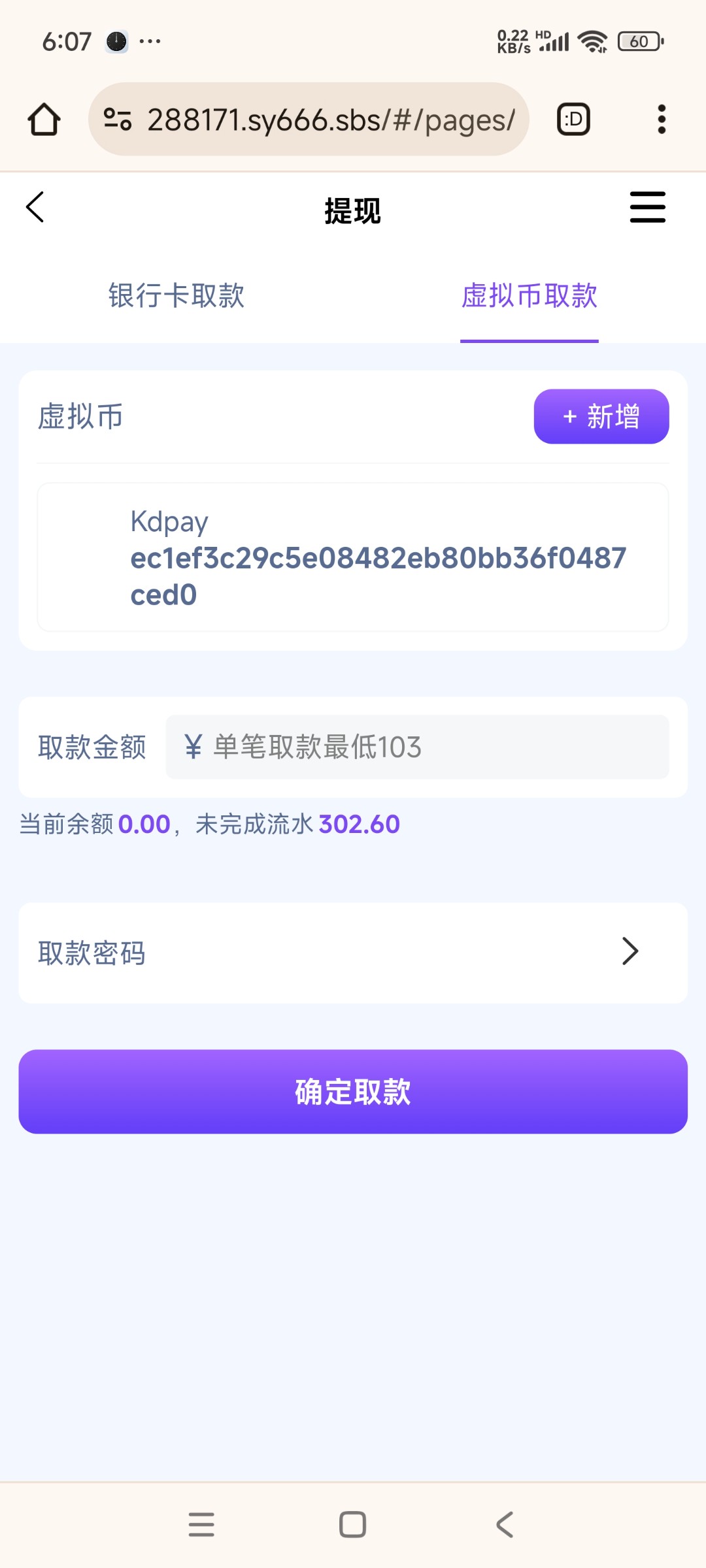Select the 虚拟币取款 tab
Screen dimensions: 706x1568
[x=529, y=296]
